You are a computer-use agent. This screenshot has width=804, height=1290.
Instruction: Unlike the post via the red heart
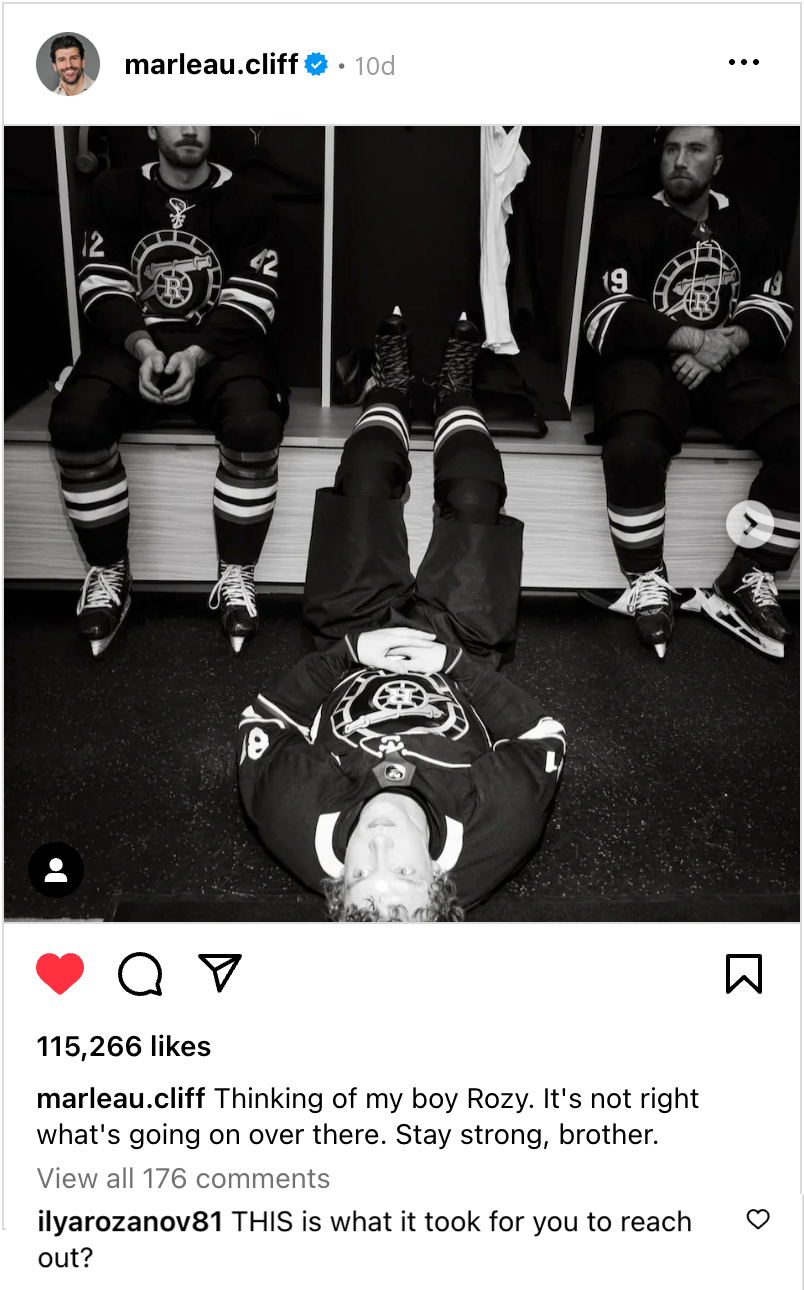pos(60,973)
